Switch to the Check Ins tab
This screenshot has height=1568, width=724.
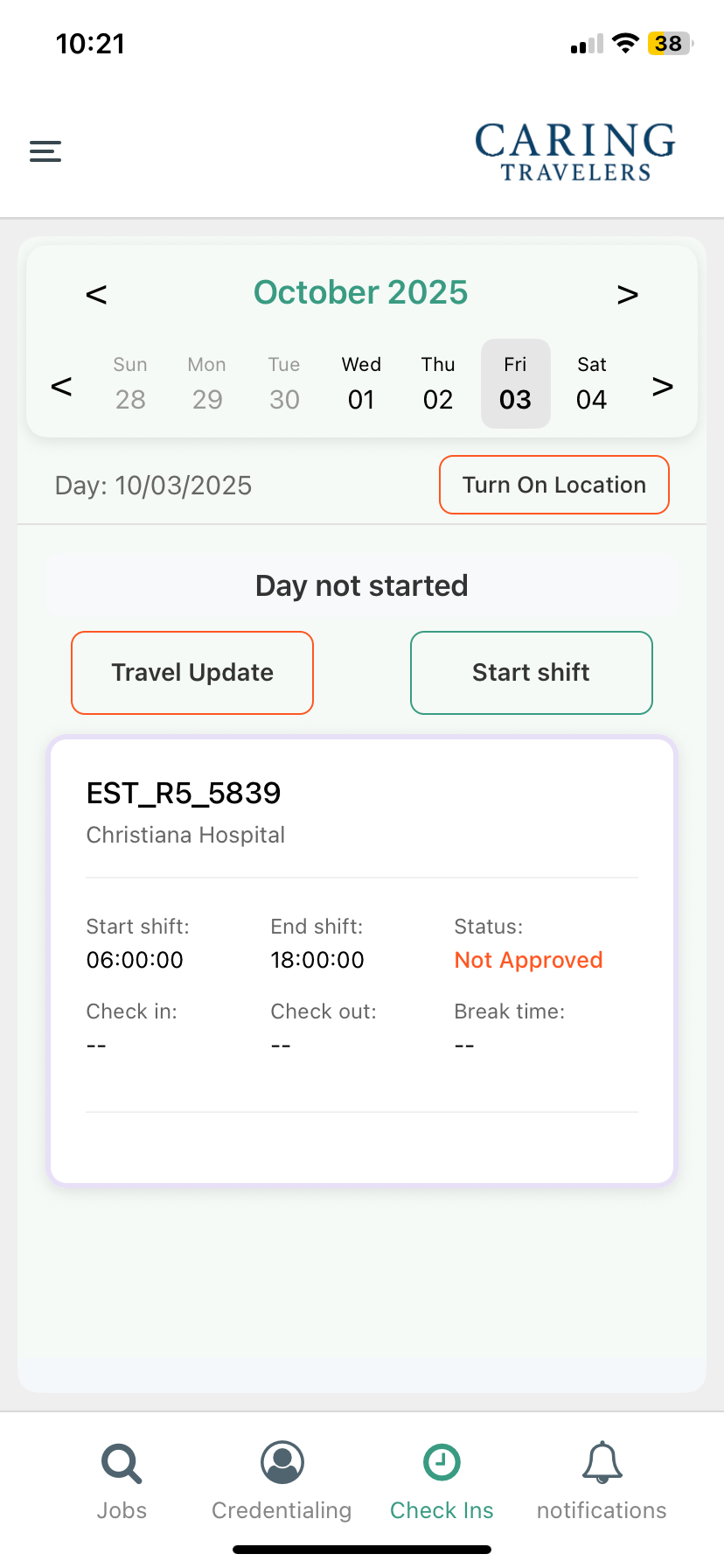coord(442,1480)
